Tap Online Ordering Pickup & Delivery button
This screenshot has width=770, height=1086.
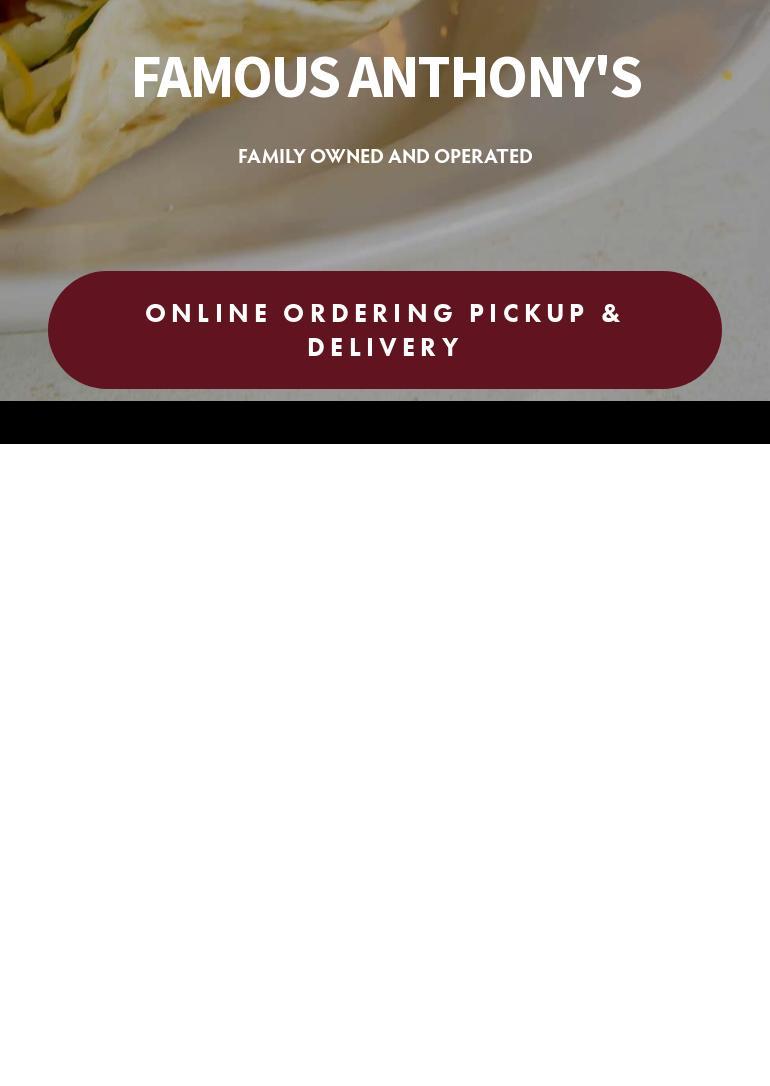pos(385,330)
